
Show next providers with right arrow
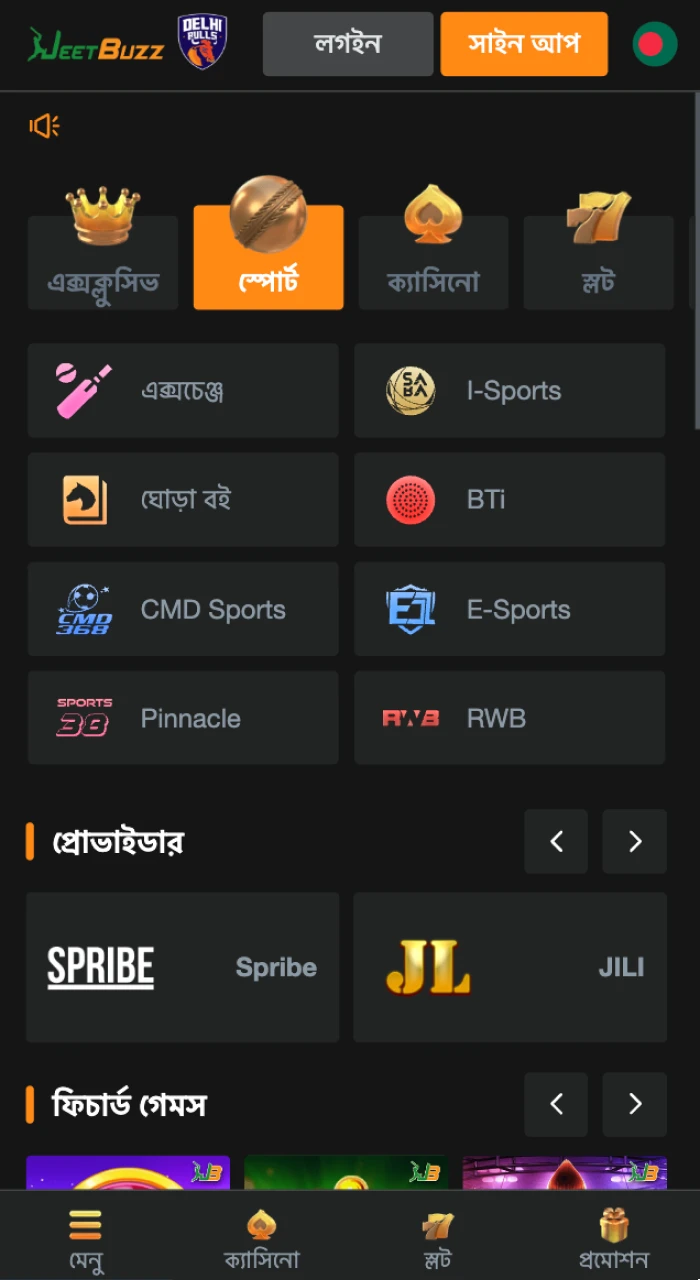(x=634, y=842)
